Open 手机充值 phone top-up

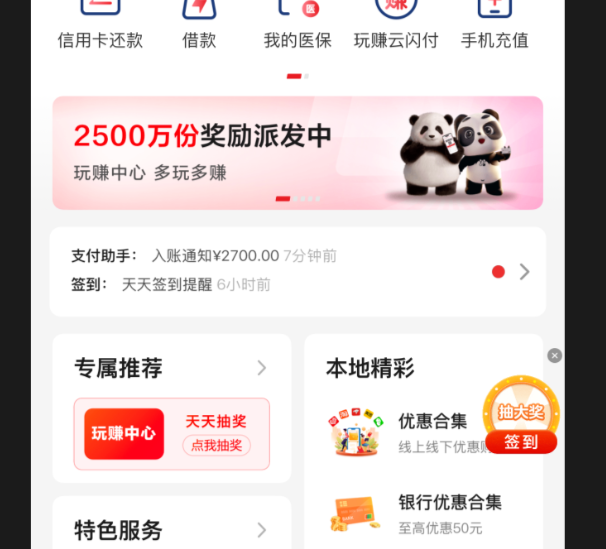[494, 24]
